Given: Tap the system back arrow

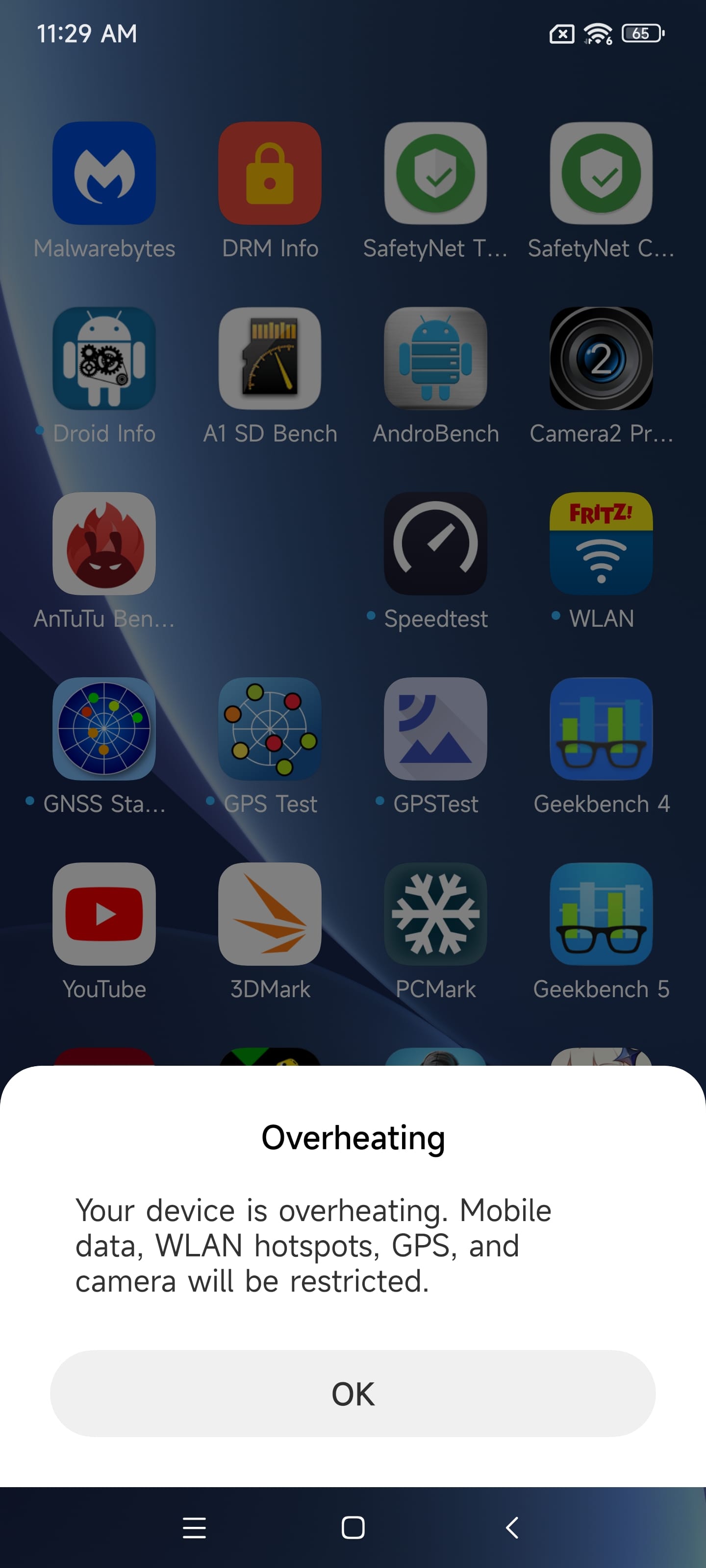Looking at the screenshot, I should pyautogui.click(x=512, y=1527).
